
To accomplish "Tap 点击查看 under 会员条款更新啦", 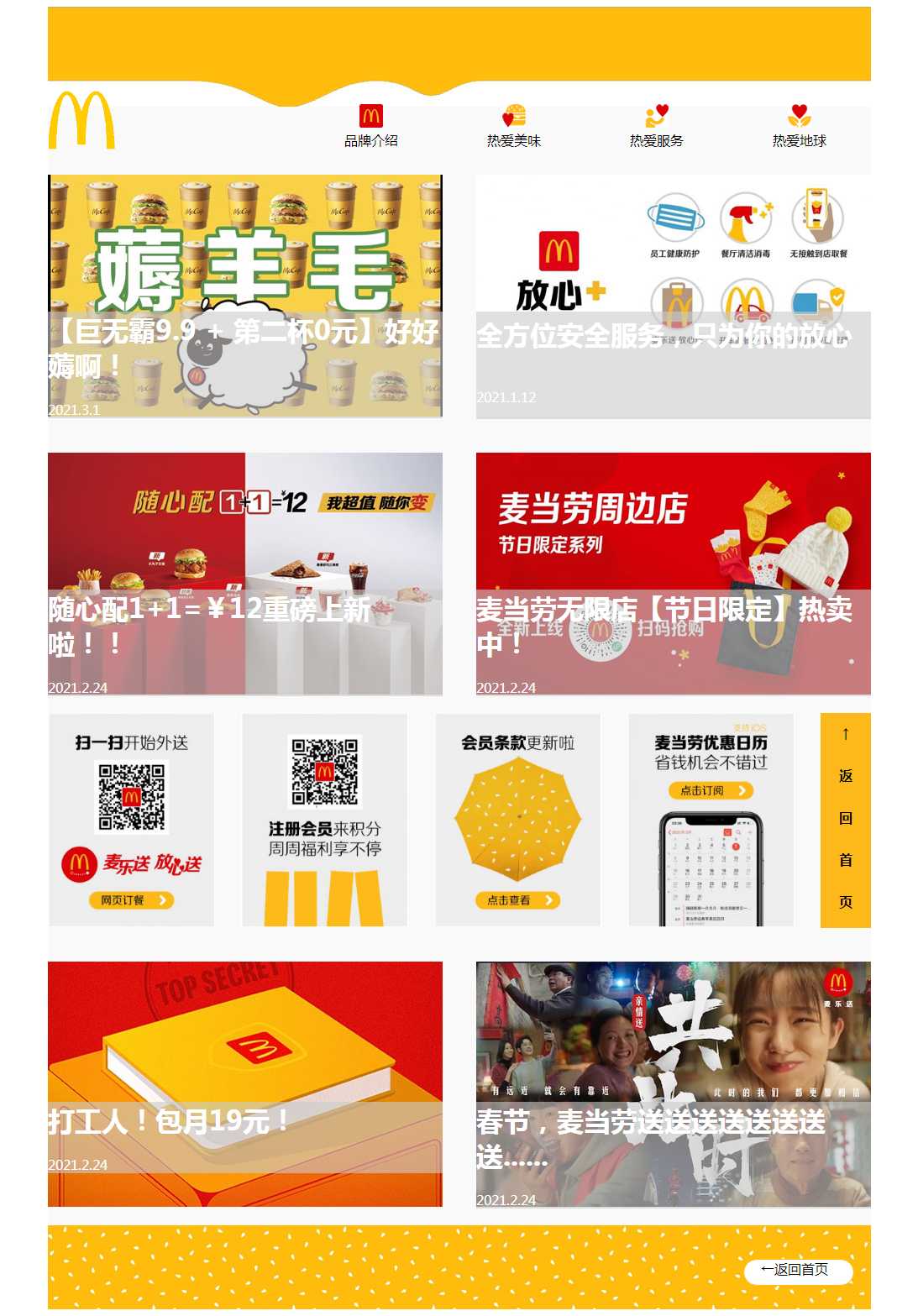I will tap(517, 900).
